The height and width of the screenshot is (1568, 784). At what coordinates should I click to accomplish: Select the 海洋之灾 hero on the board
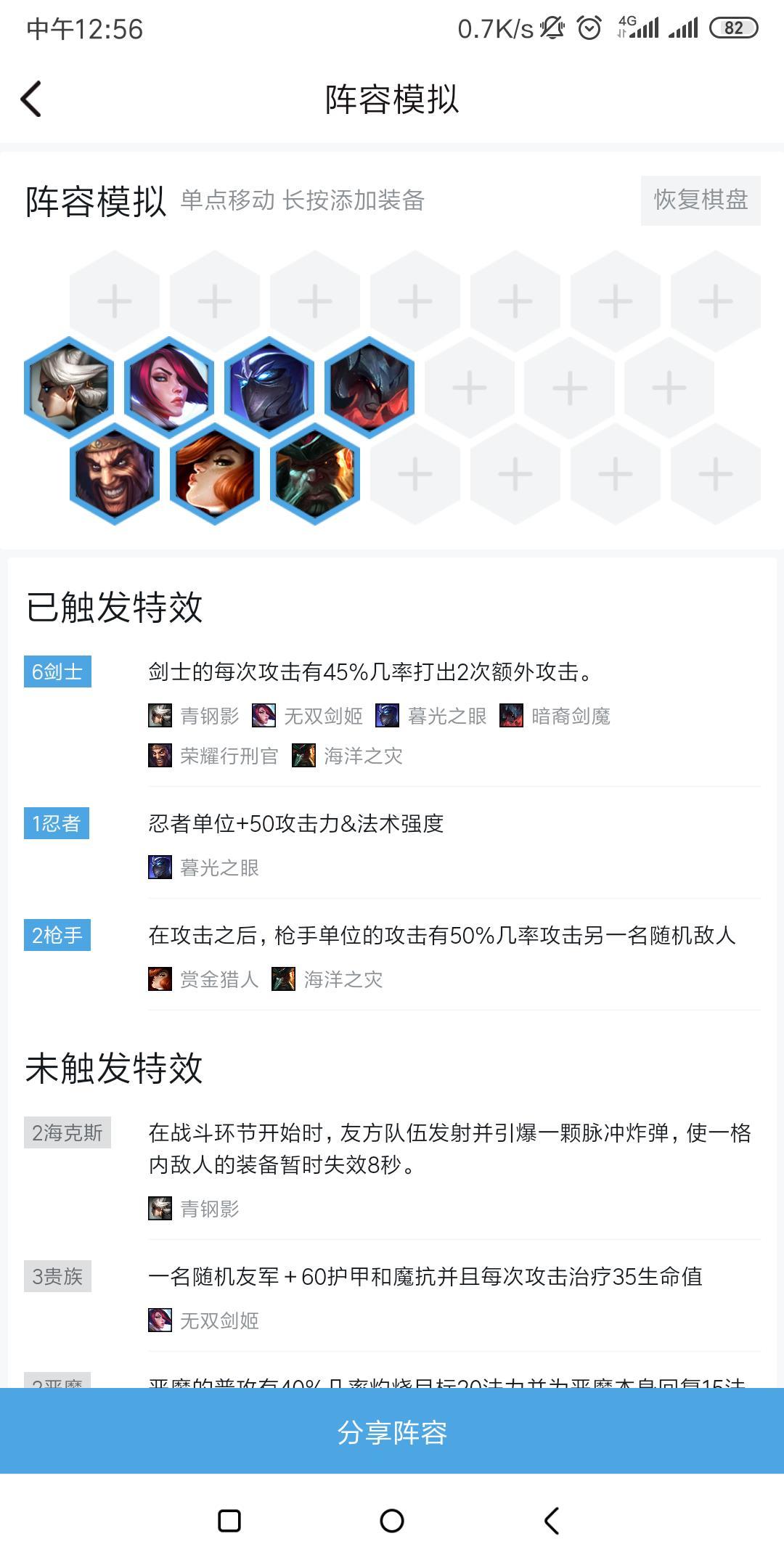[x=315, y=474]
